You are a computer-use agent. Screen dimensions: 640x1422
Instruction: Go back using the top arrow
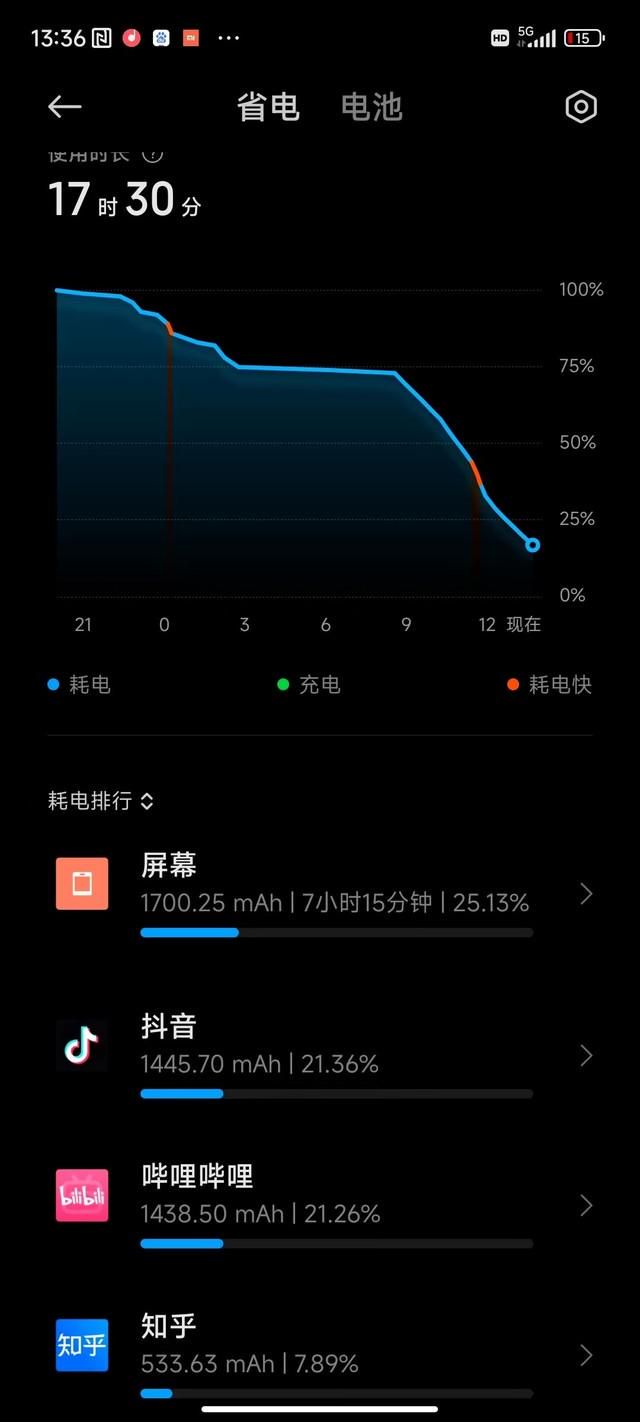click(65, 107)
